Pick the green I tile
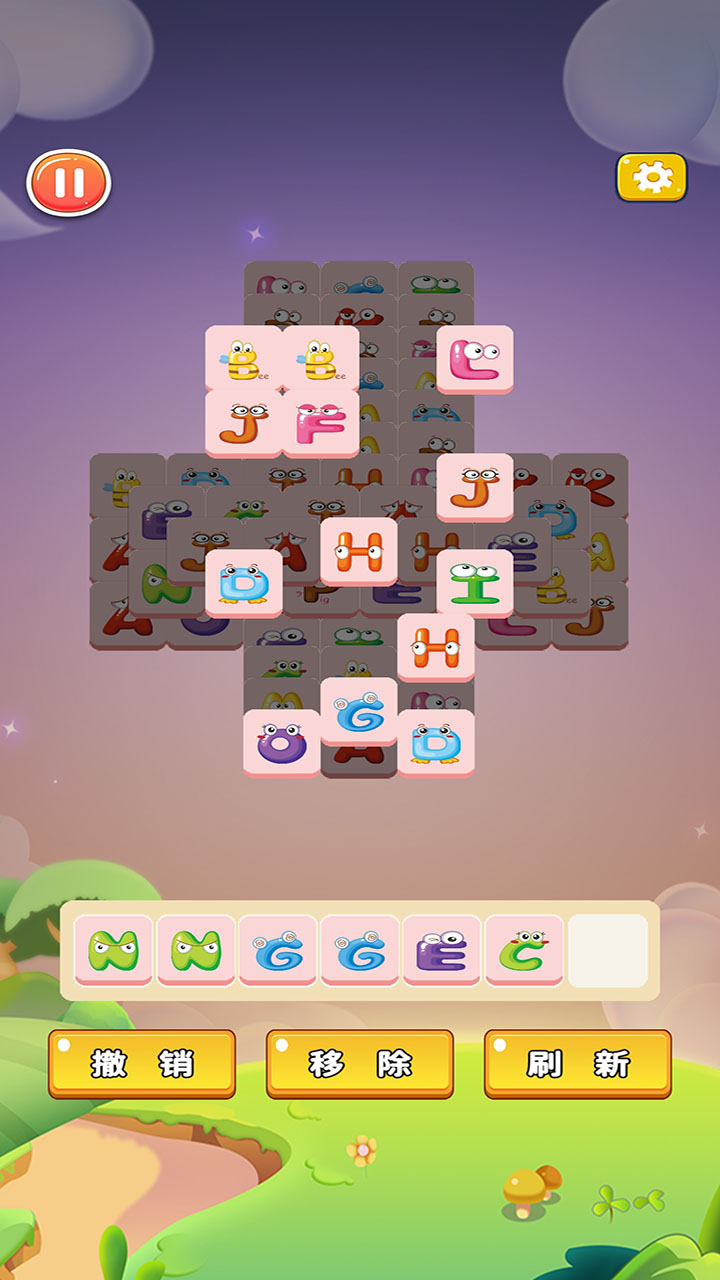 click(x=474, y=583)
